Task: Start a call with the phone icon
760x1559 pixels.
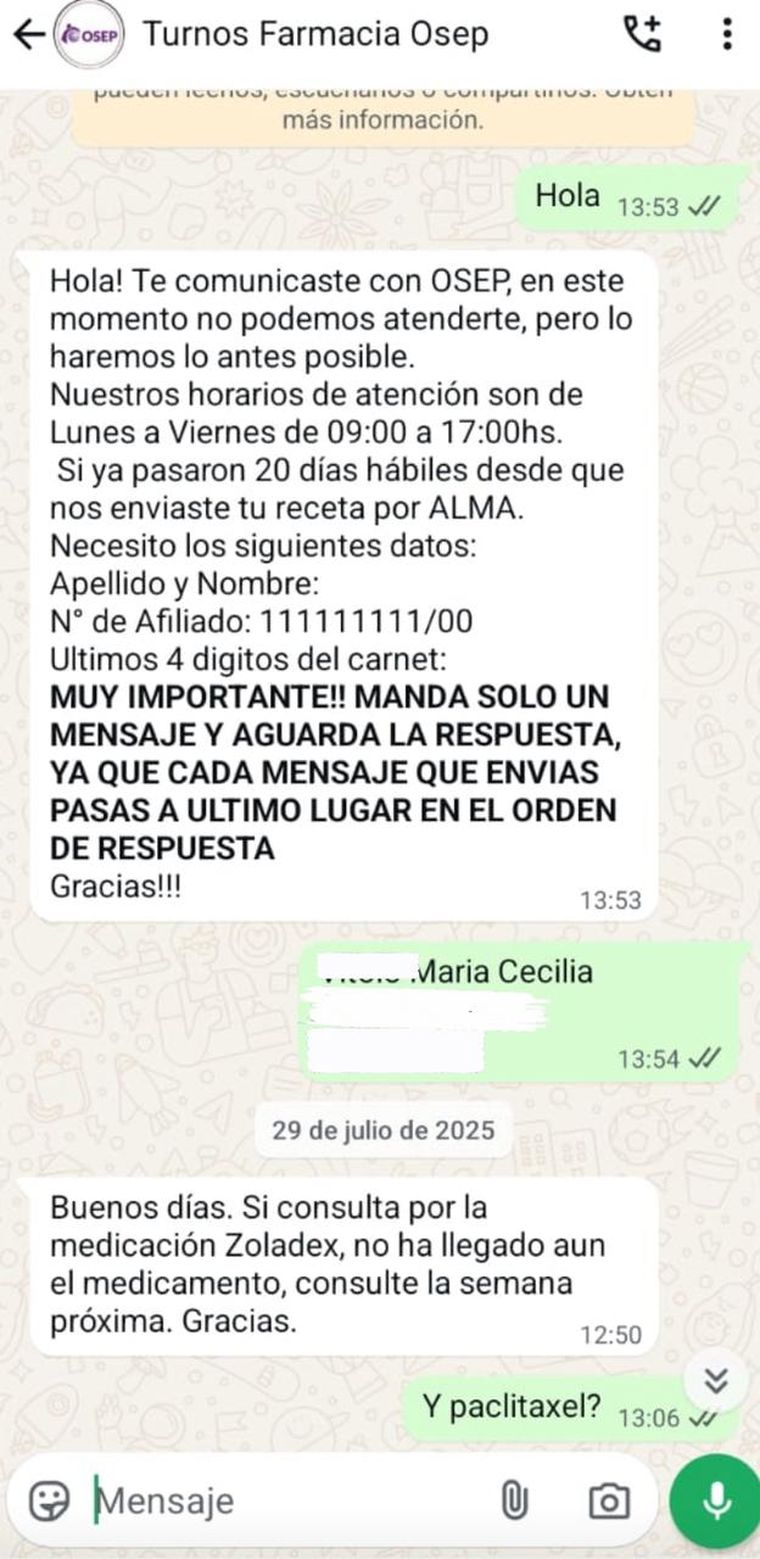Action: [x=645, y=33]
